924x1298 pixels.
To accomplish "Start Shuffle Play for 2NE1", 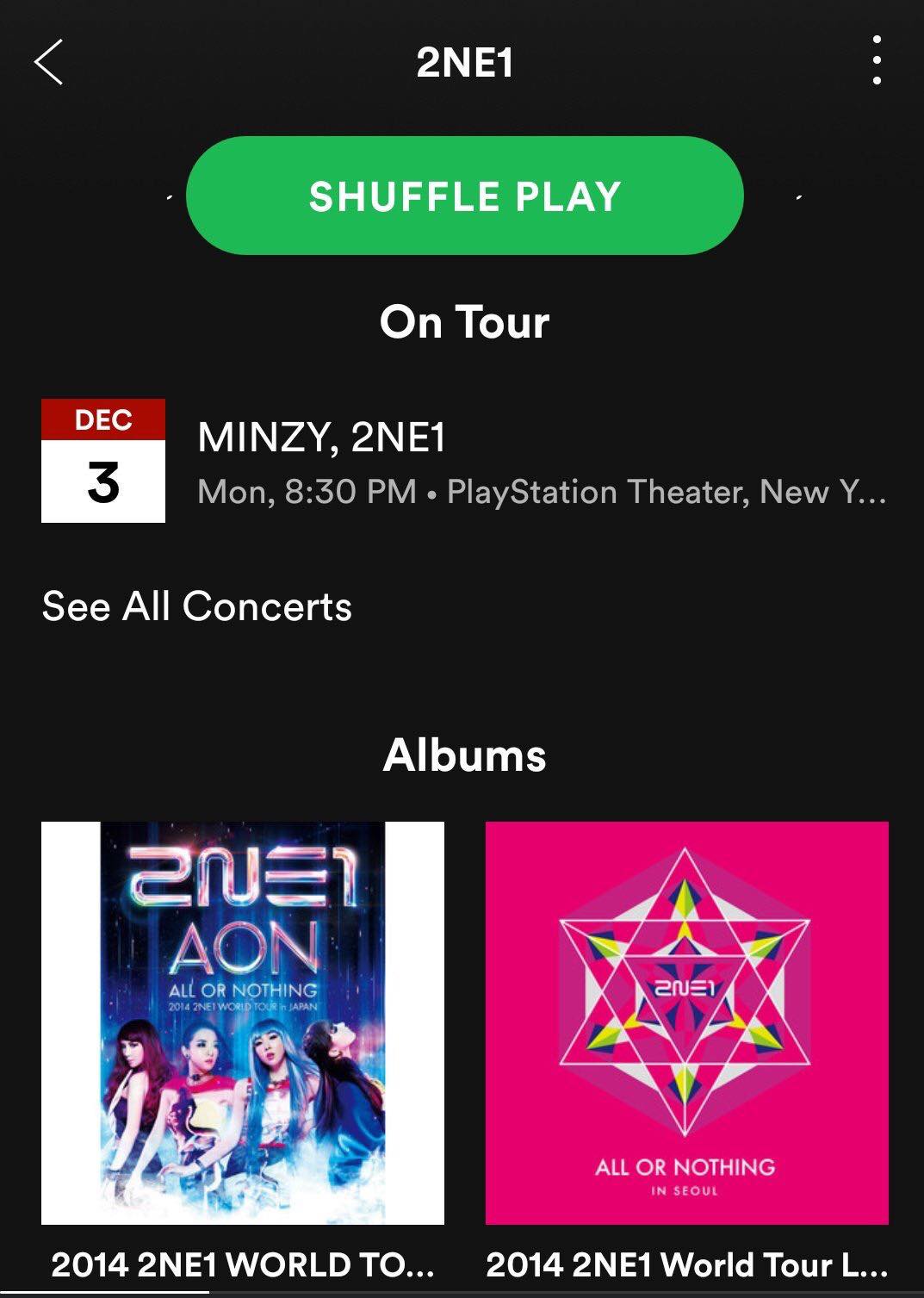I will coord(464,196).
